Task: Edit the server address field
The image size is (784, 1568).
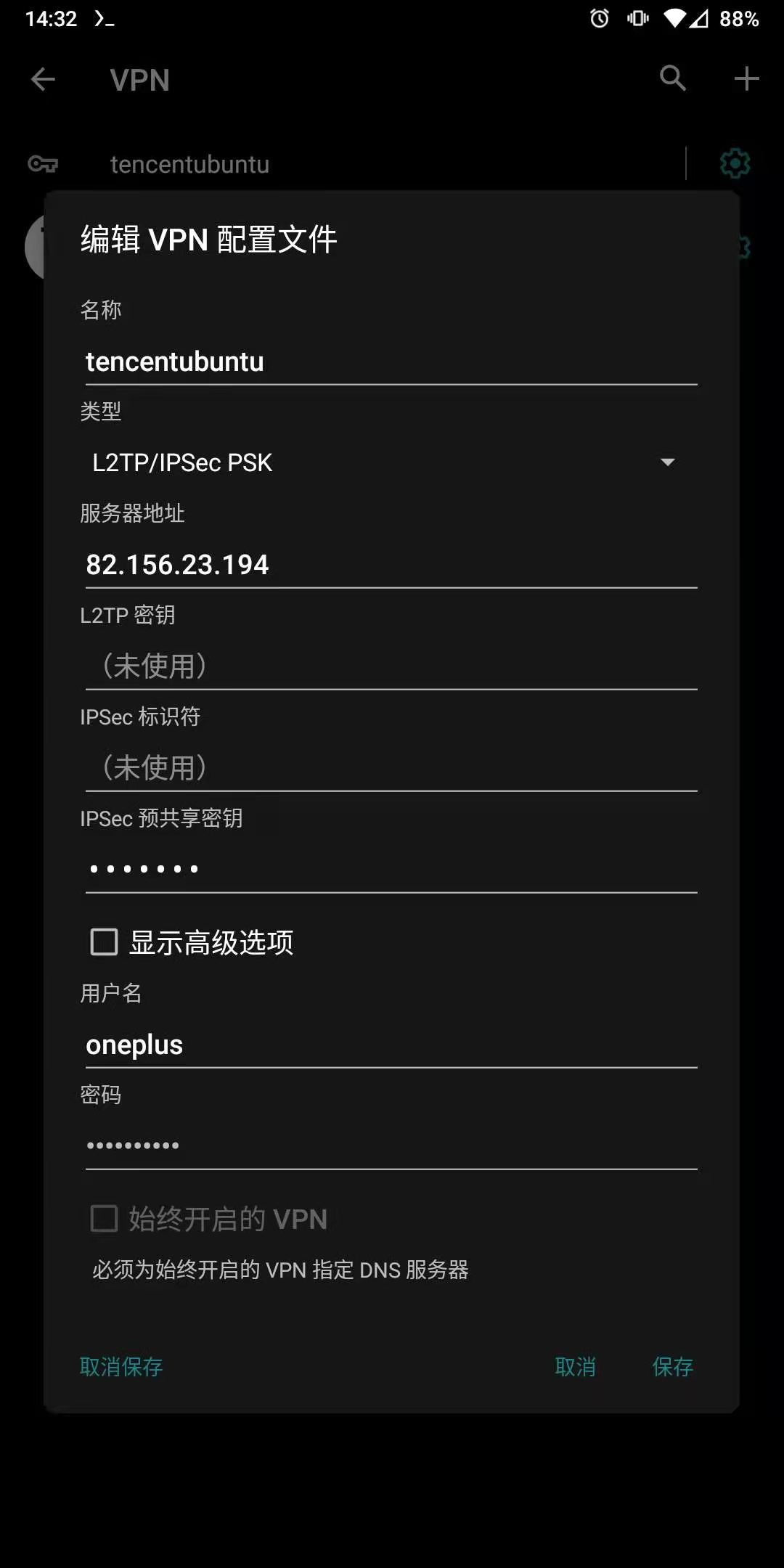Action: (391, 565)
